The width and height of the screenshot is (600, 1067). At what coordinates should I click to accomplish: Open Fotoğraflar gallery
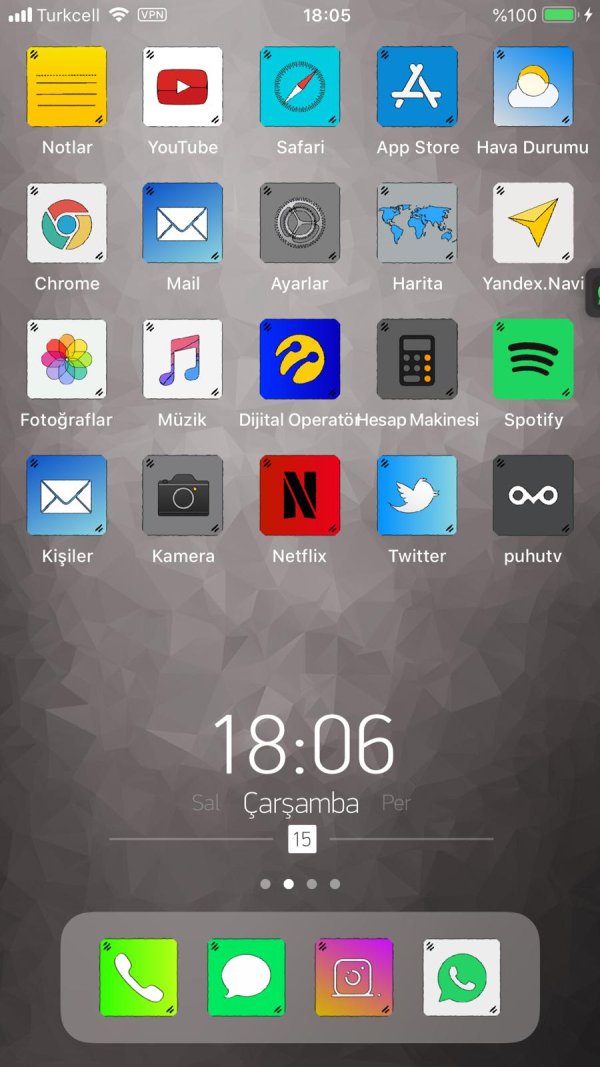pos(67,359)
